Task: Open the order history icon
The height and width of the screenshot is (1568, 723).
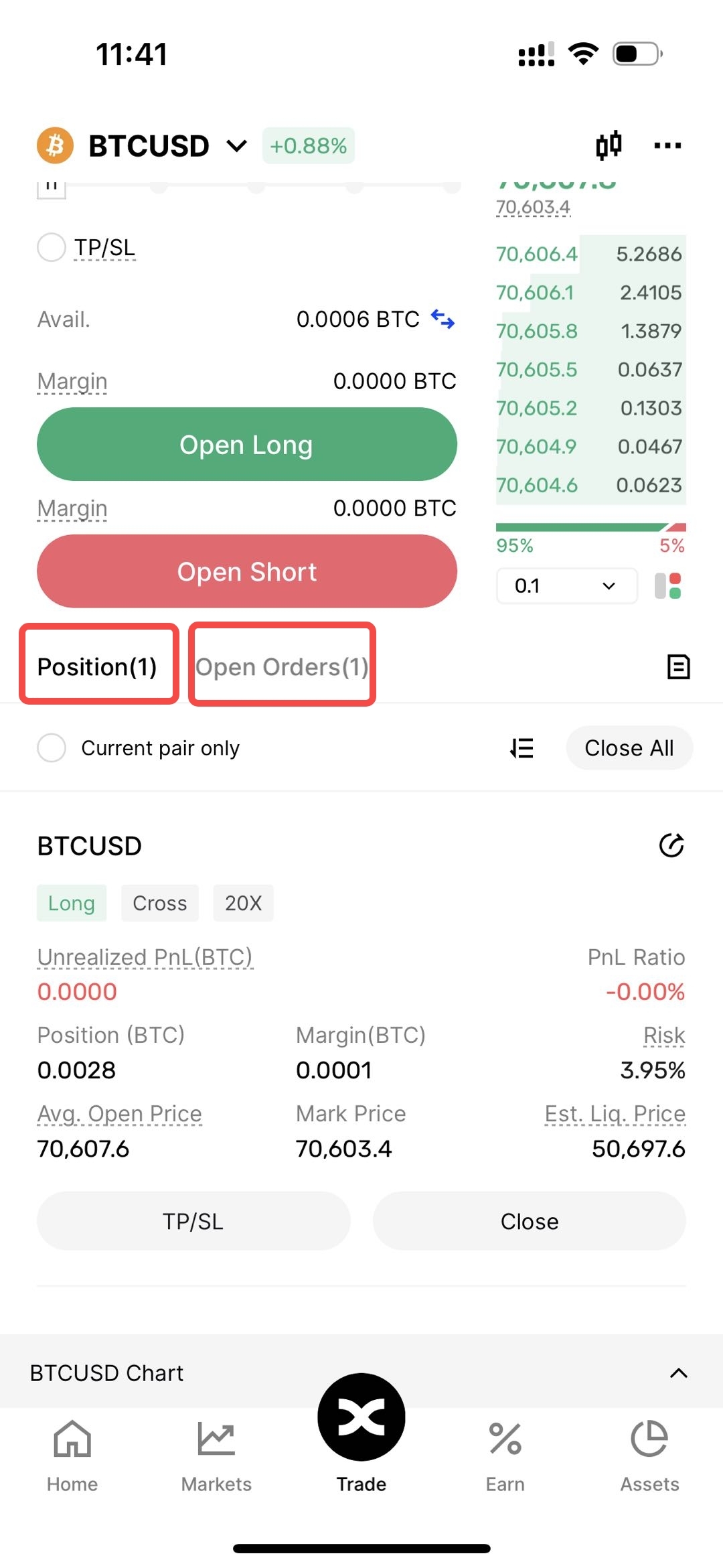Action: pyautogui.click(x=678, y=666)
